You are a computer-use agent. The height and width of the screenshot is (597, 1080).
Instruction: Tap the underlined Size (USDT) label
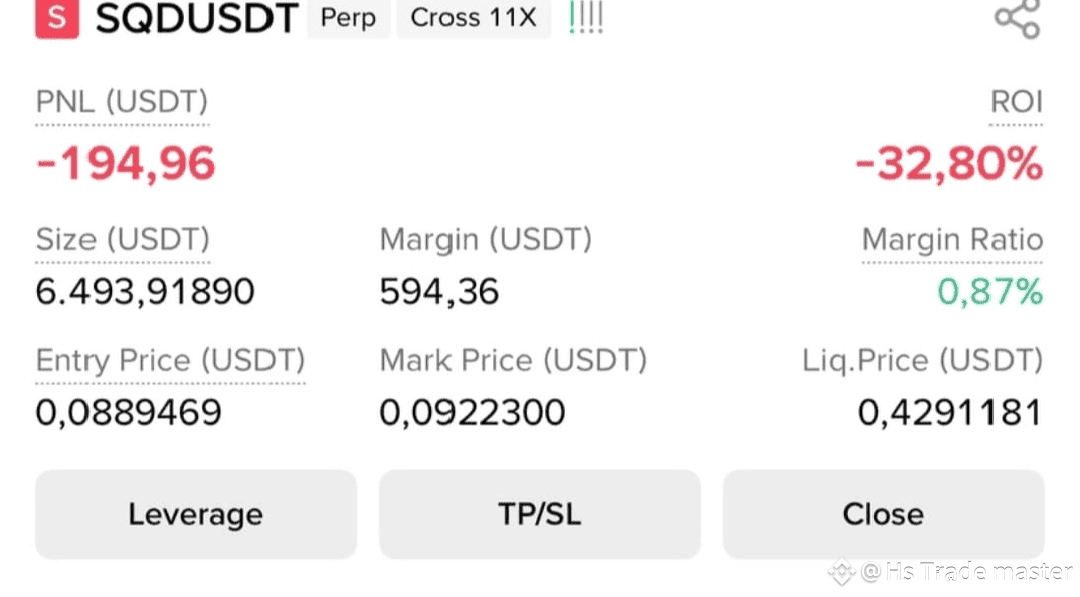pyautogui.click(x=123, y=240)
